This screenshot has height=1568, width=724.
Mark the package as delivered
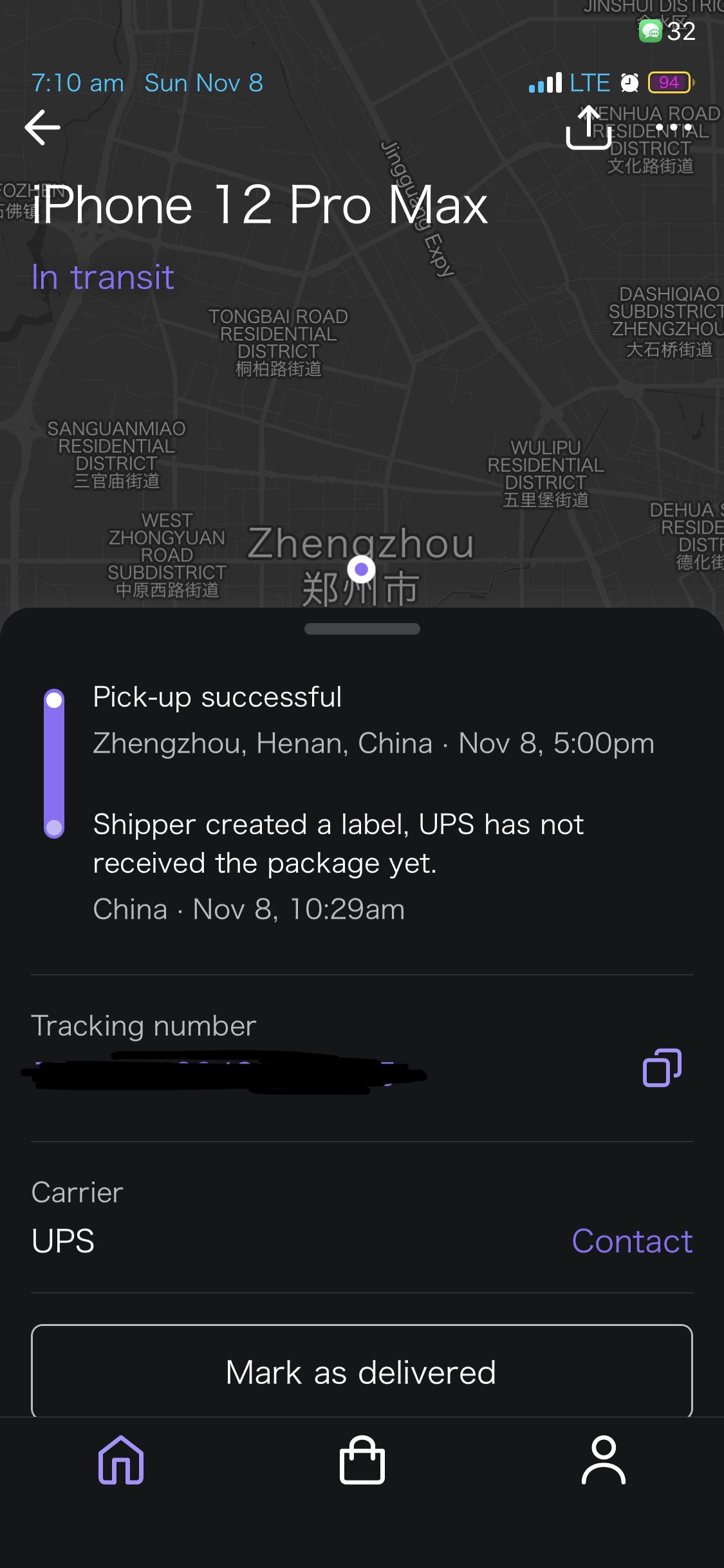(362, 1372)
